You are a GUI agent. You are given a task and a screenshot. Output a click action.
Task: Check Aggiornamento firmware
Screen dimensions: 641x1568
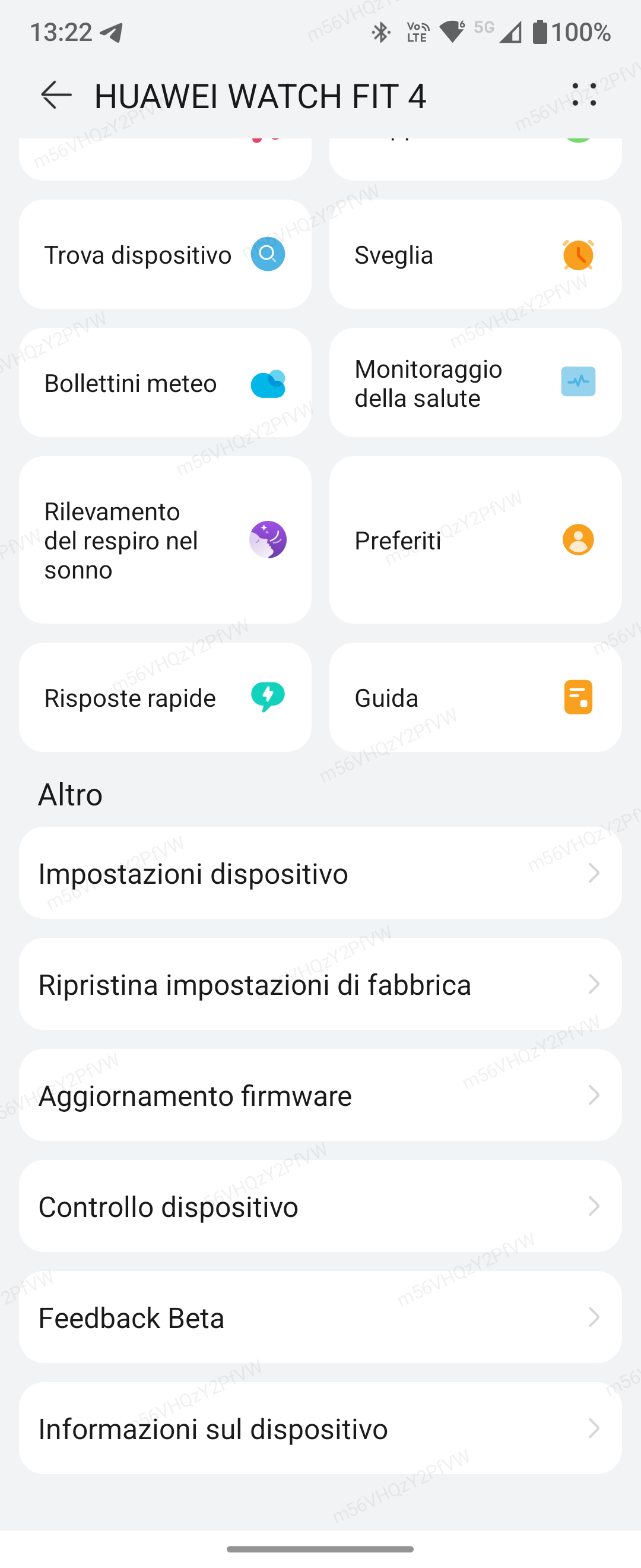click(320, 1095)
